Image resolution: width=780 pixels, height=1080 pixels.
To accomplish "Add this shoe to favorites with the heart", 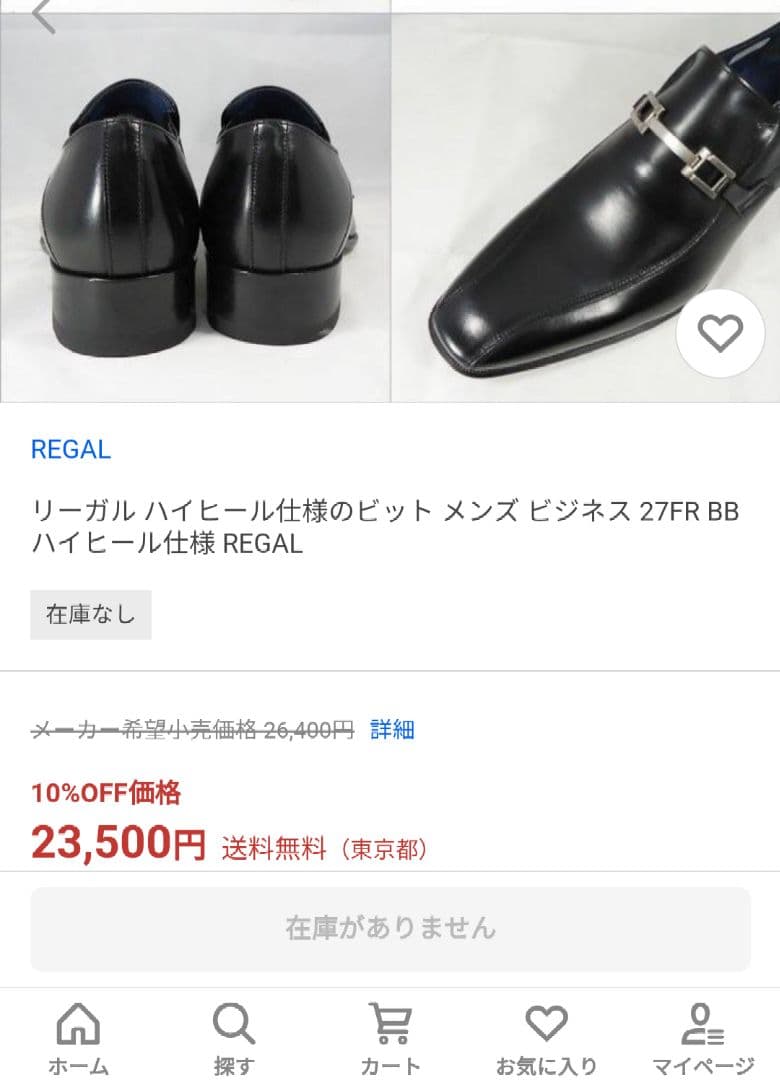I will click(x=720, y=333).
